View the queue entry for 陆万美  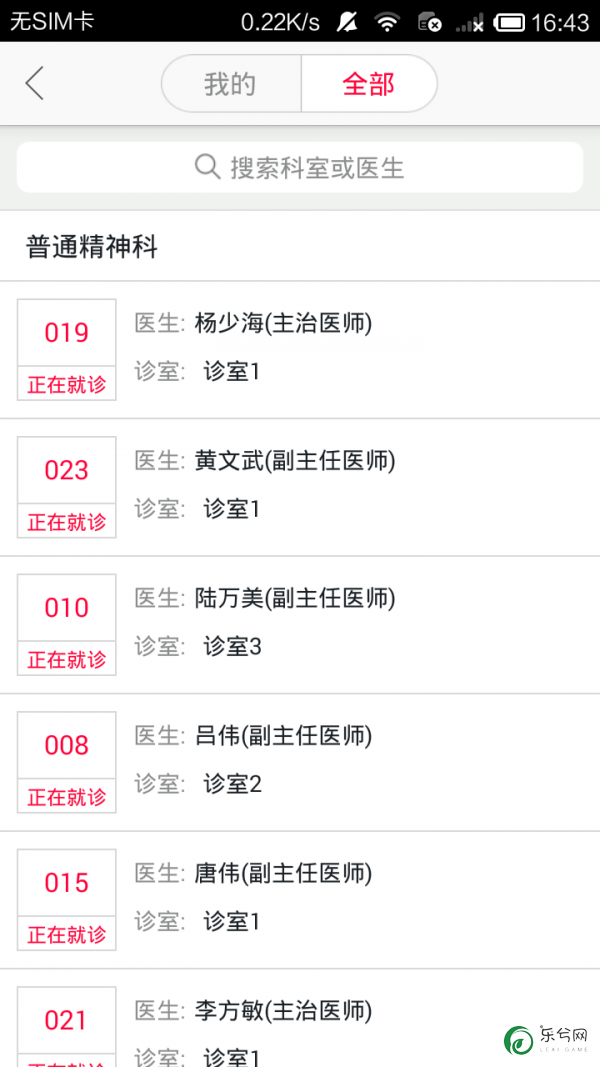(300, 625)
